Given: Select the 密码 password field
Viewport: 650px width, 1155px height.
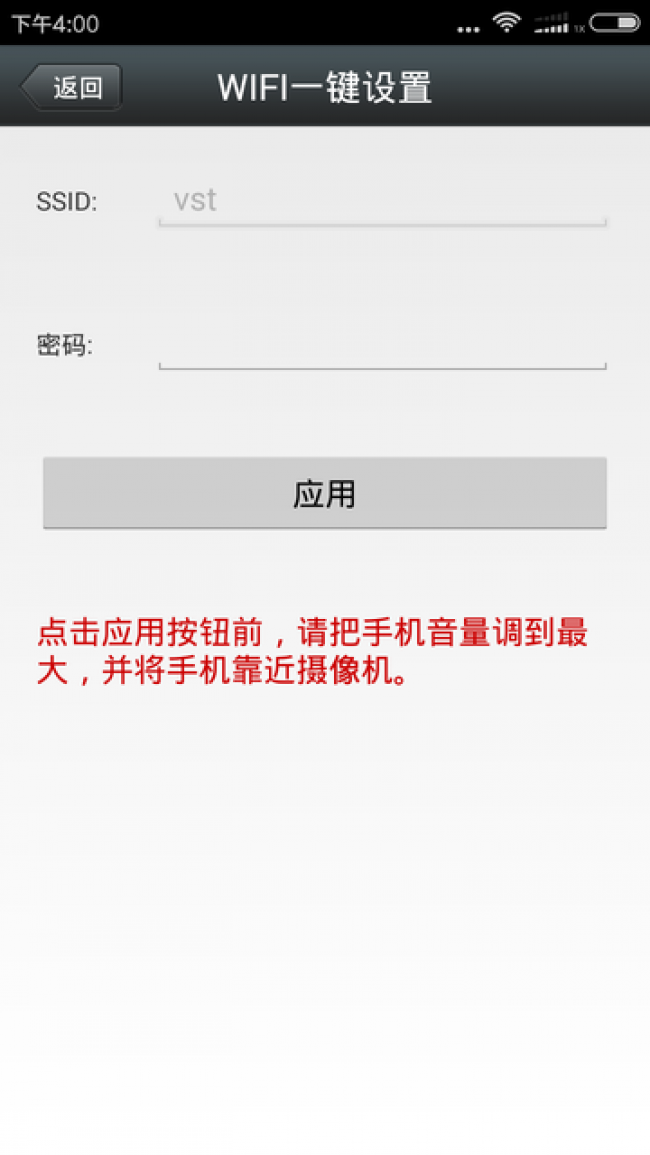Looking at the screenshot, I should [382, 346].
